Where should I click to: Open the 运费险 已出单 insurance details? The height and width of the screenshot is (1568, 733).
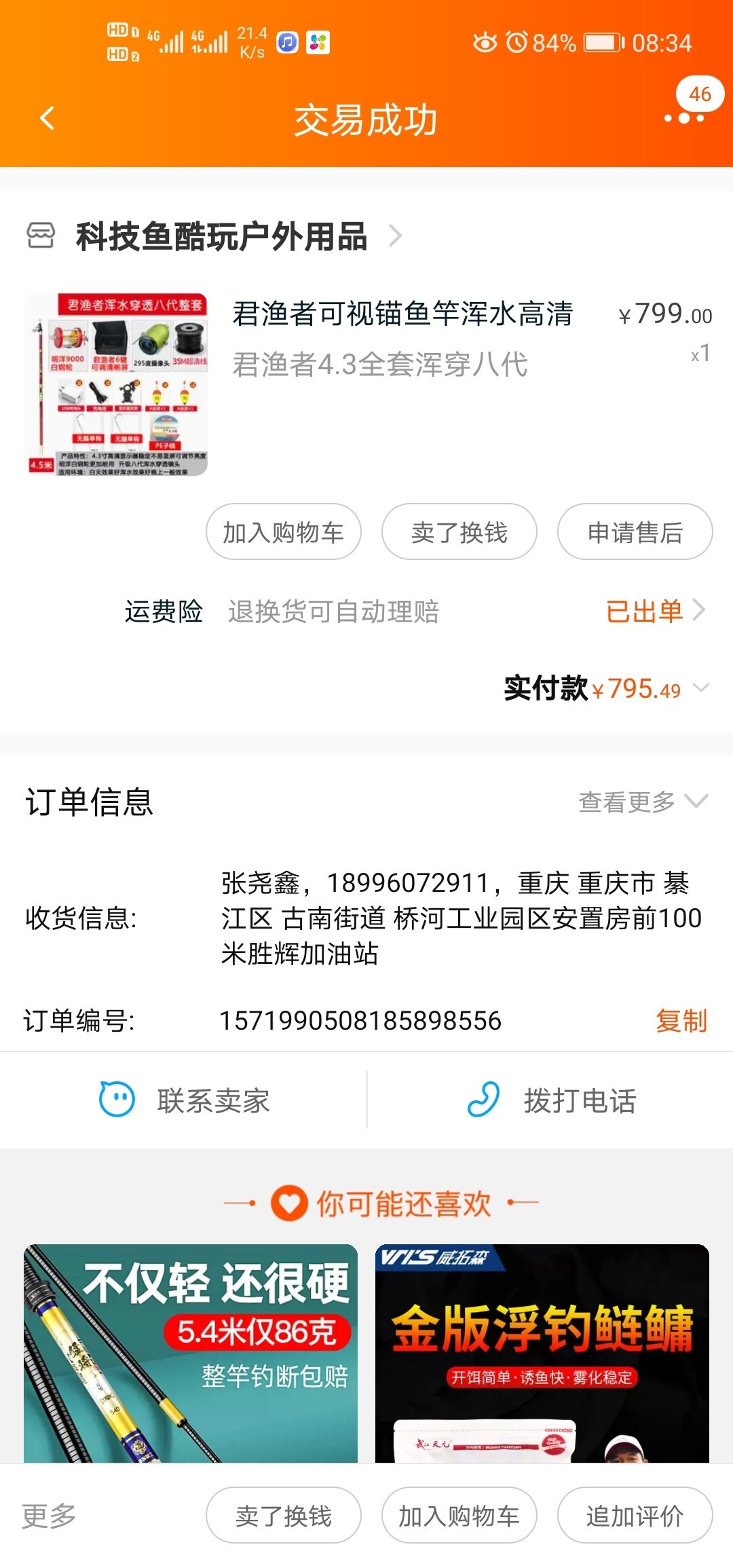click(655, 612)
